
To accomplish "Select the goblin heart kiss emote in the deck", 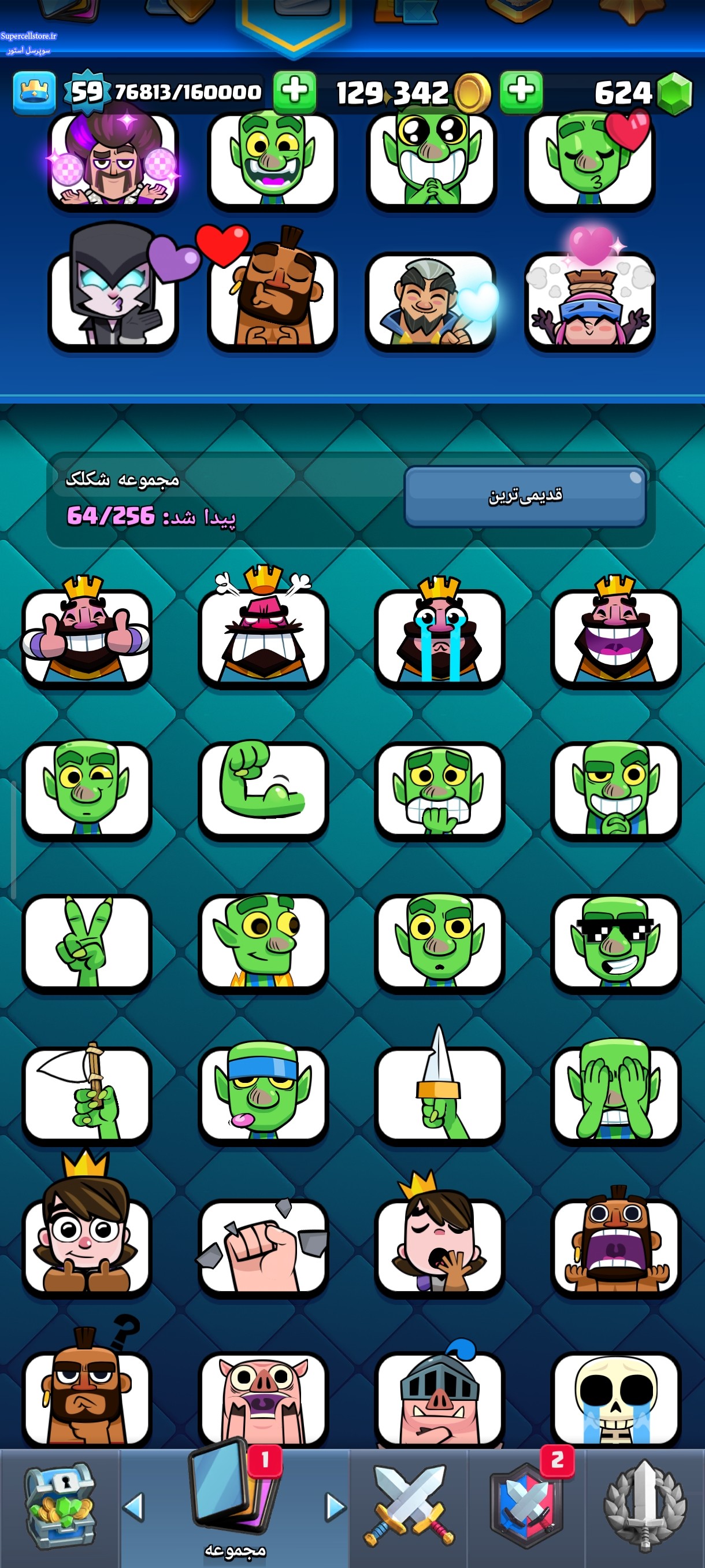I will 589,160.
